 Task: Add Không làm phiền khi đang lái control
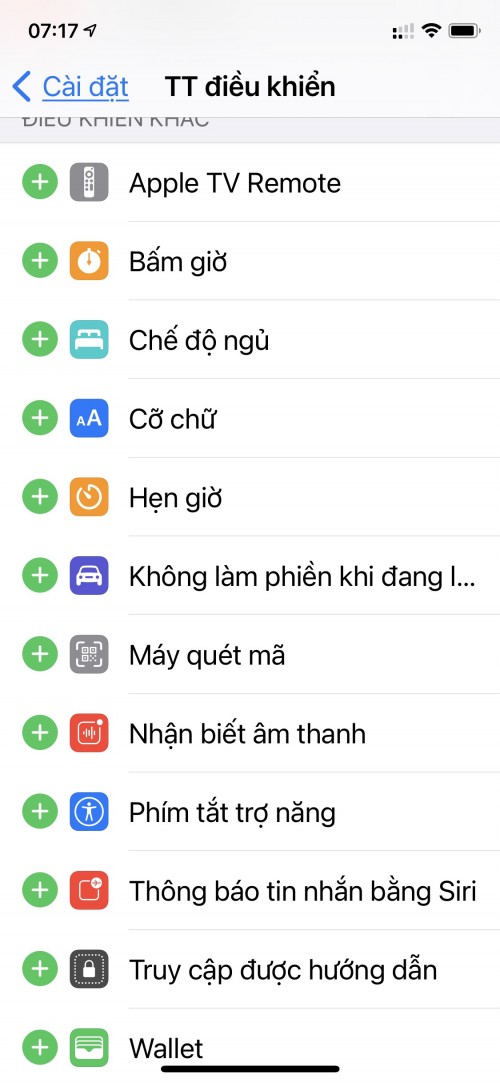coord(40,576)
